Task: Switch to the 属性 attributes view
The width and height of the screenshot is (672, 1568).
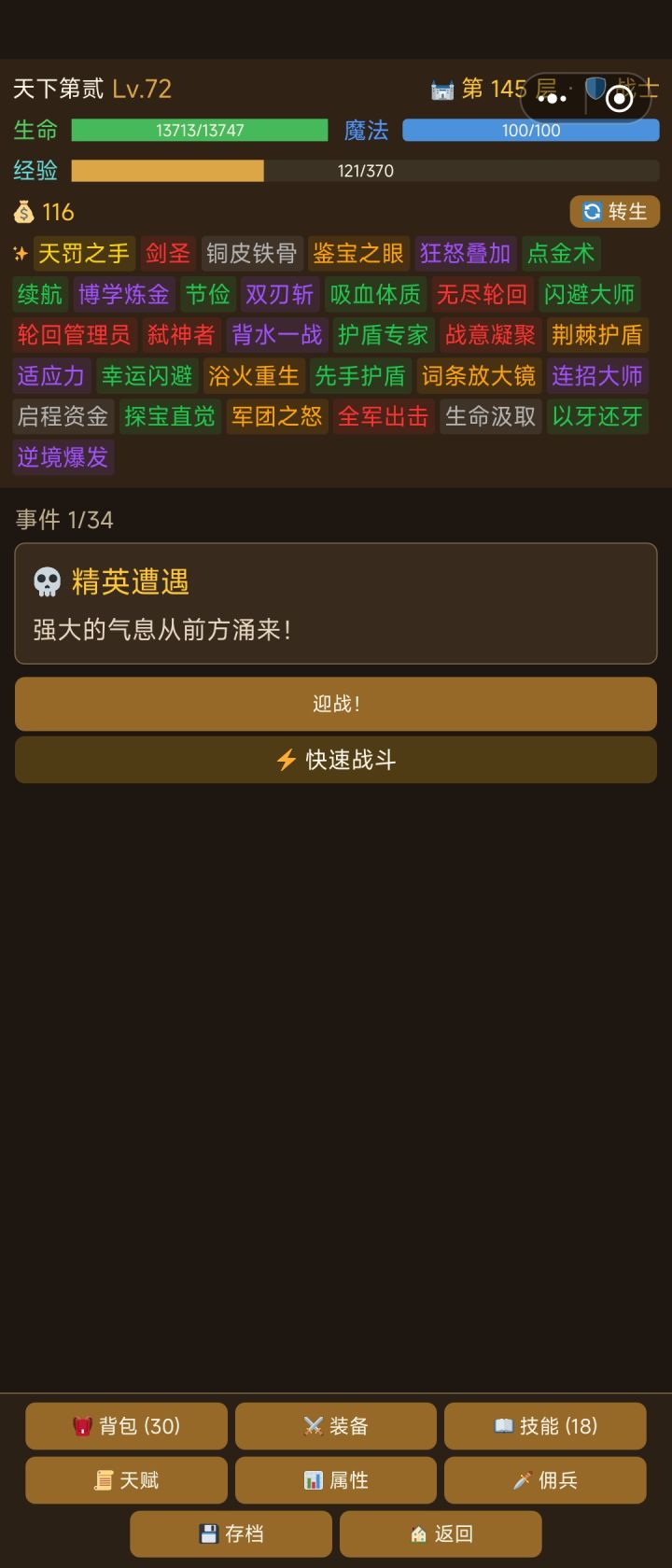Action: tap(336, 1480)
